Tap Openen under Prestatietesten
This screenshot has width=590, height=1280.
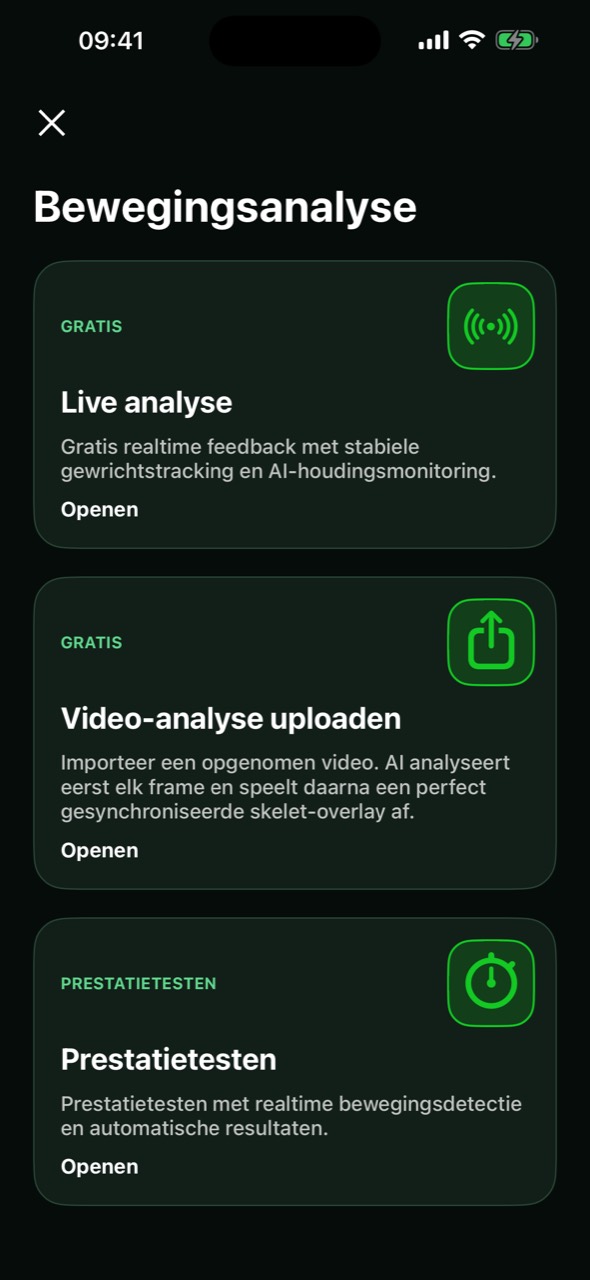click(99, 1166)
